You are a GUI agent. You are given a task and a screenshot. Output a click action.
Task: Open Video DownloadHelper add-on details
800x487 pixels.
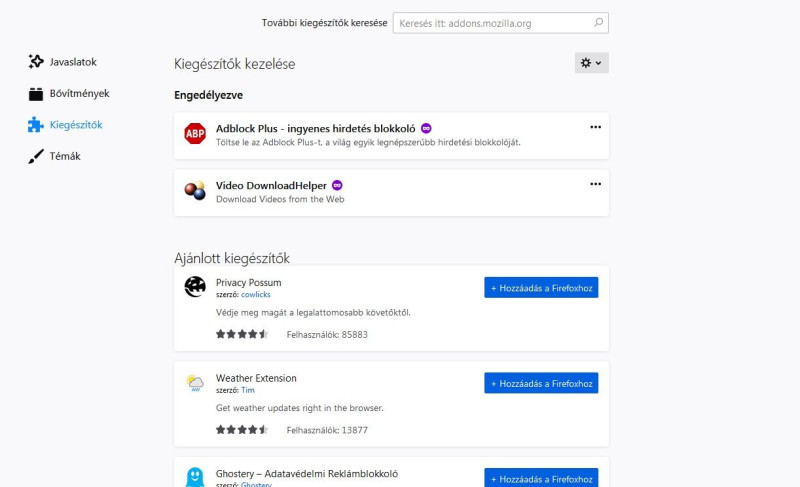click(x=272, y=185)
